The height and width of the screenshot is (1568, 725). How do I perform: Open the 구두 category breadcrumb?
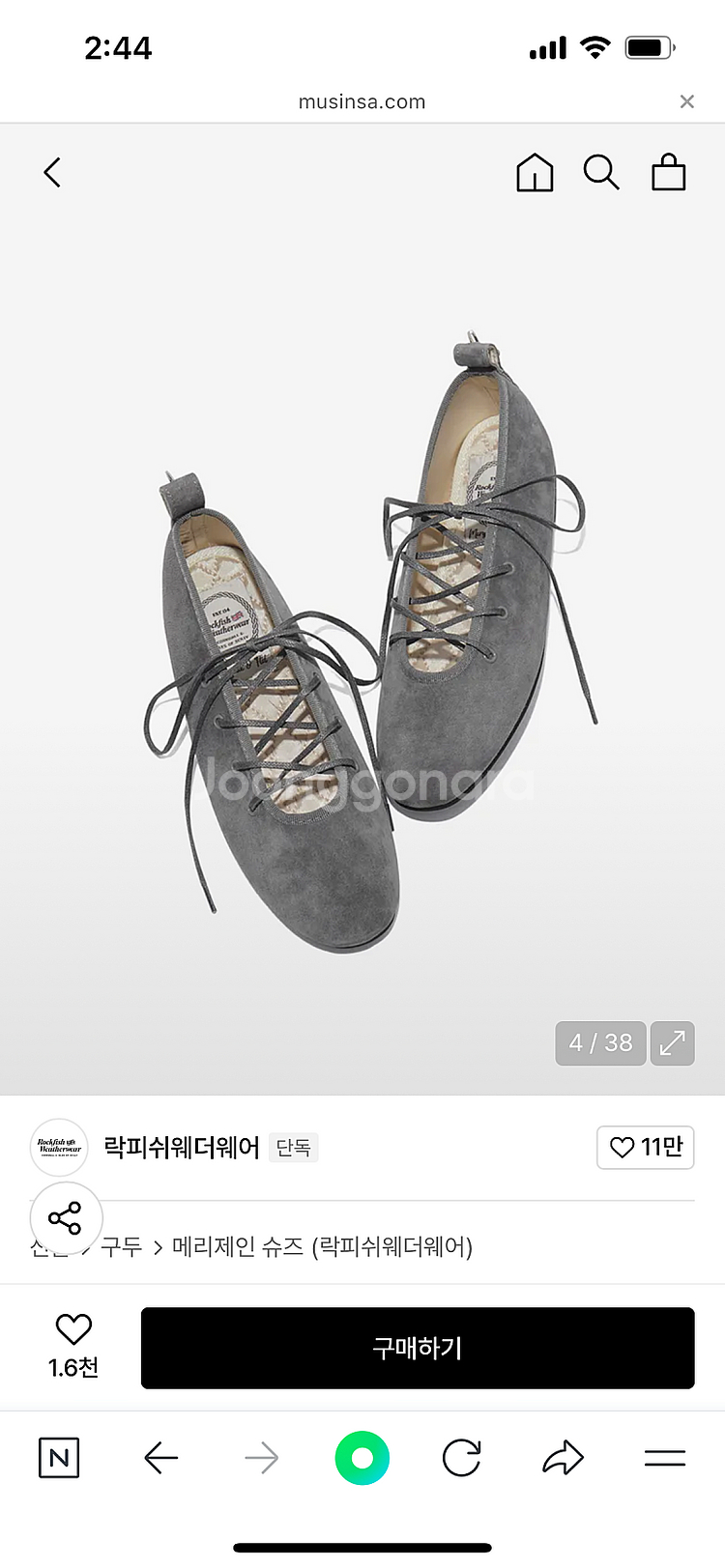121,1247
